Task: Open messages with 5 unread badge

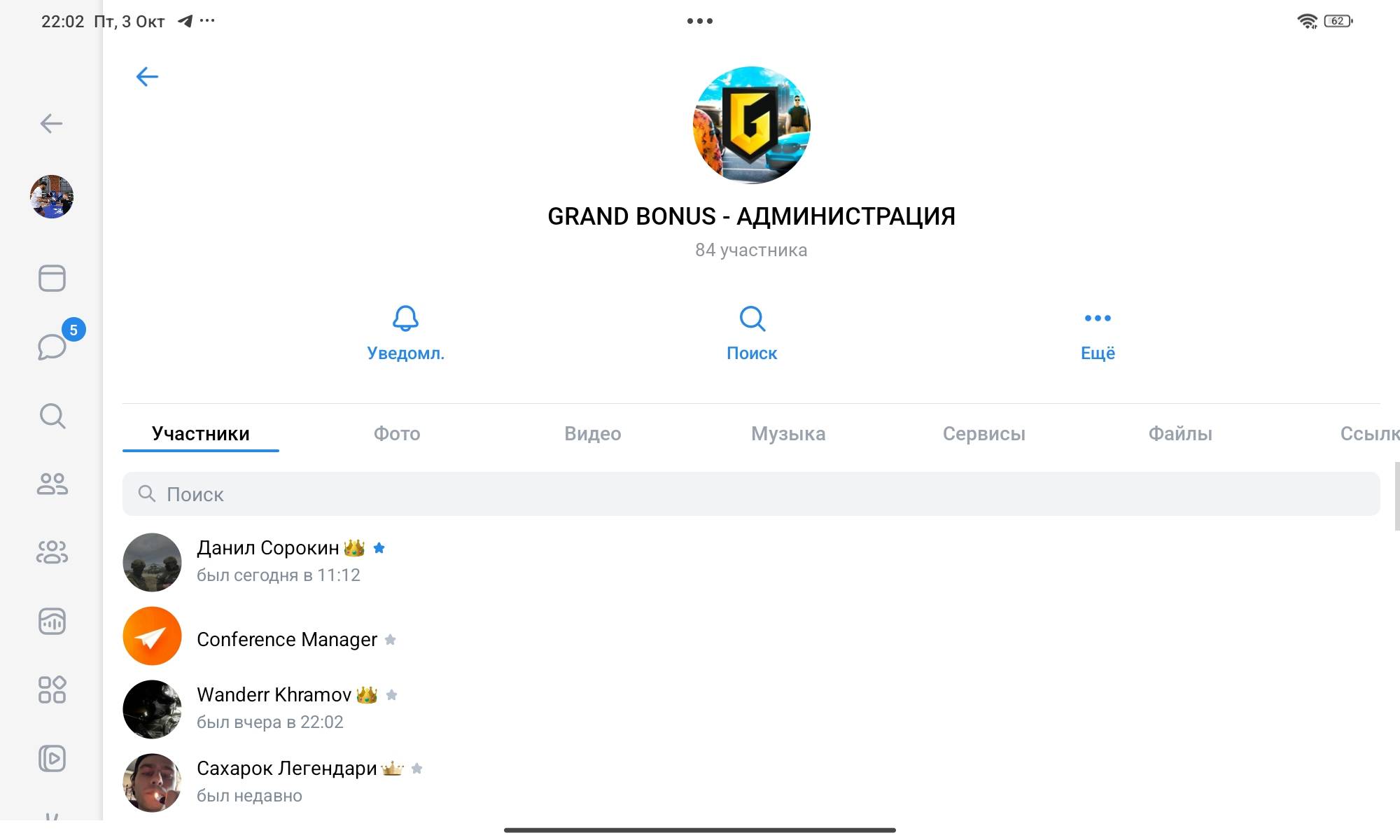Action: 52,346
